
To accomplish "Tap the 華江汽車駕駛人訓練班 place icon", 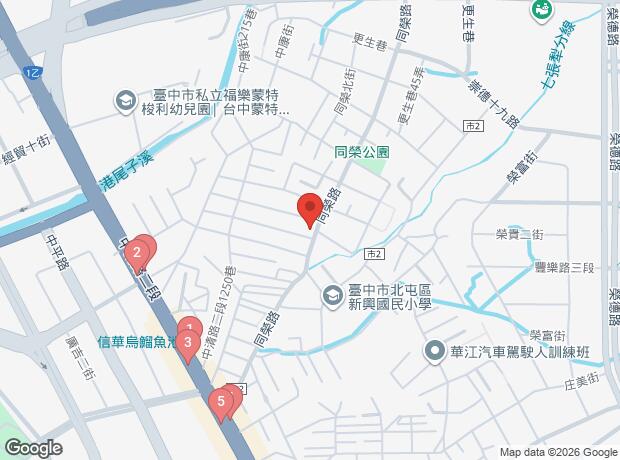I will tap(435, 352).
